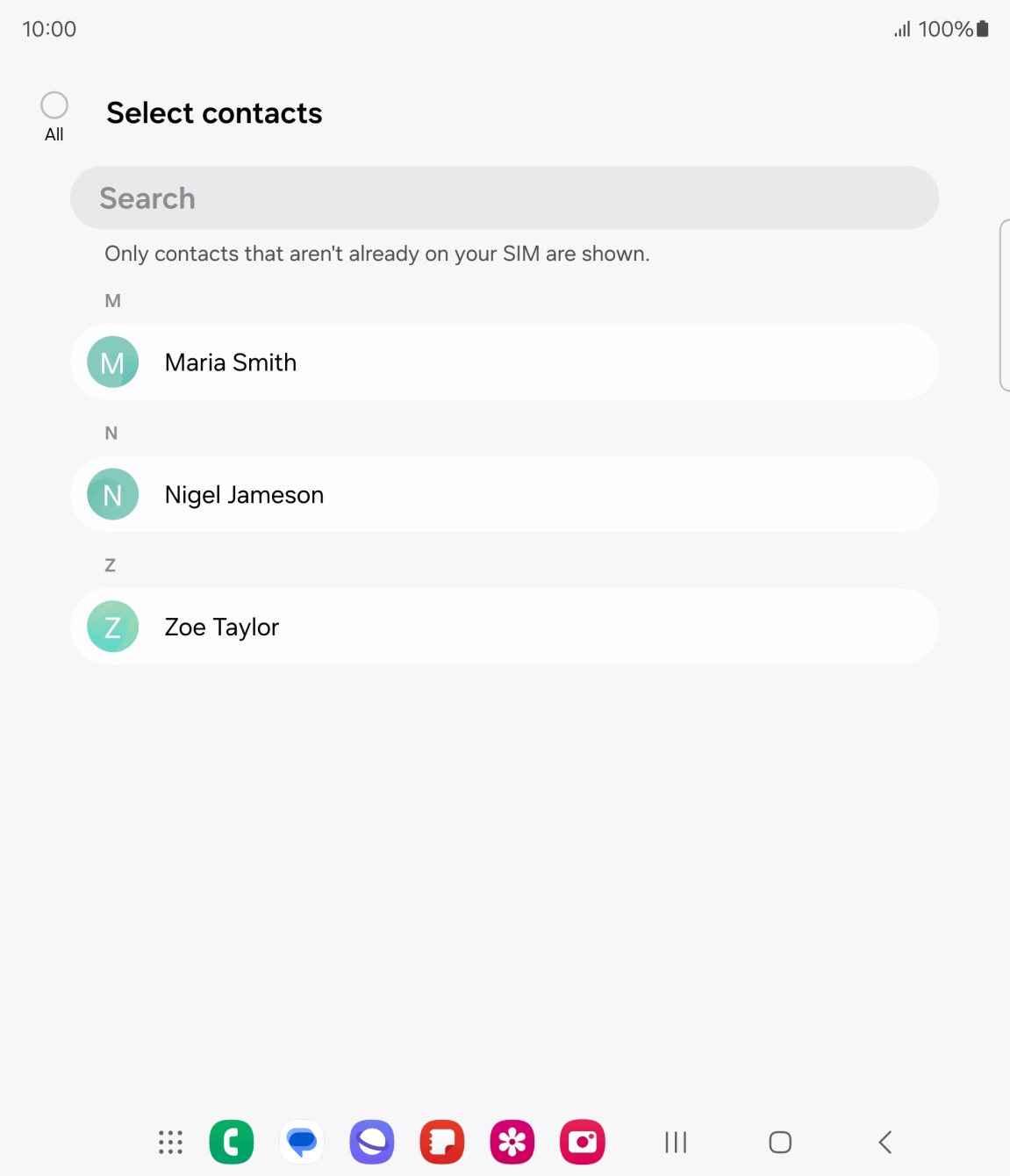Screen dimensions: 1010x1176
Task: Tap the Search field
Action: coord(504,198)
